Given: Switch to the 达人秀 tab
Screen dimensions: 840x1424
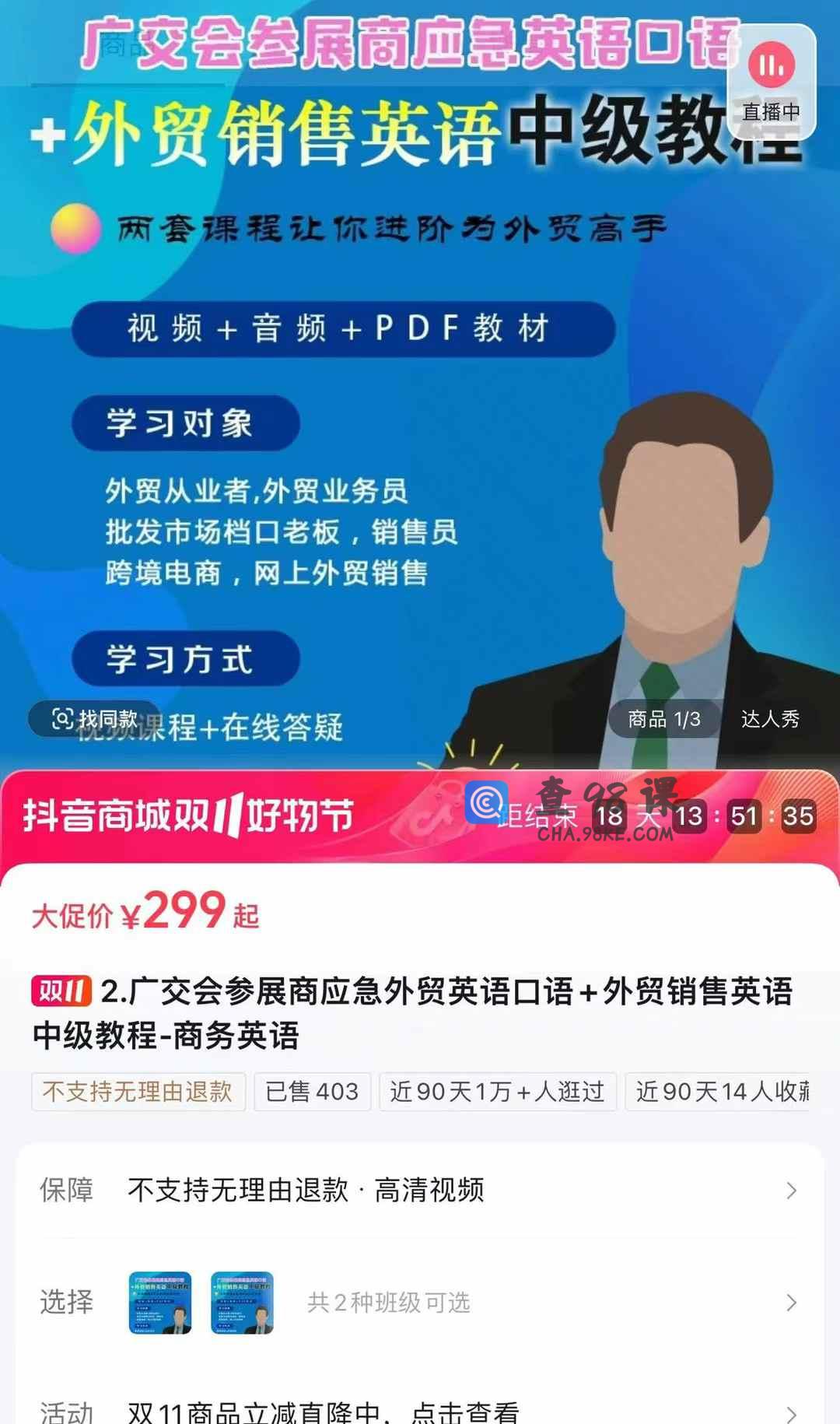Looking at the screenshot, I should [770, 719].
